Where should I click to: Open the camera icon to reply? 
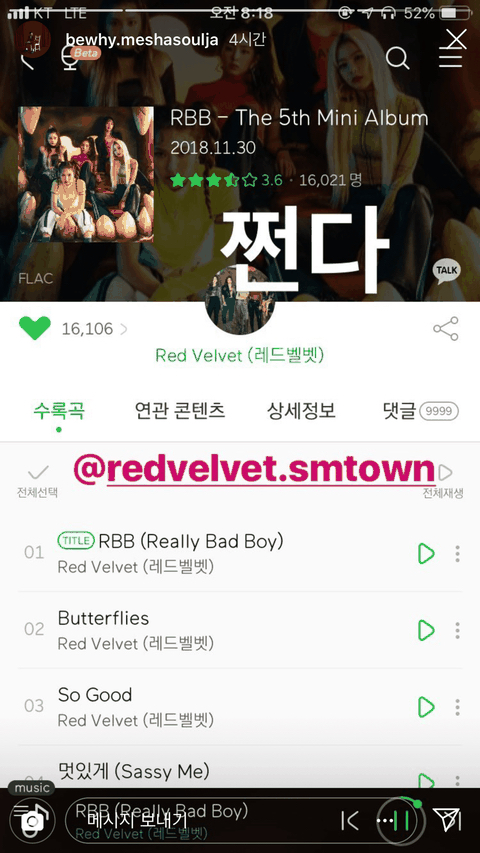[32, 820]
